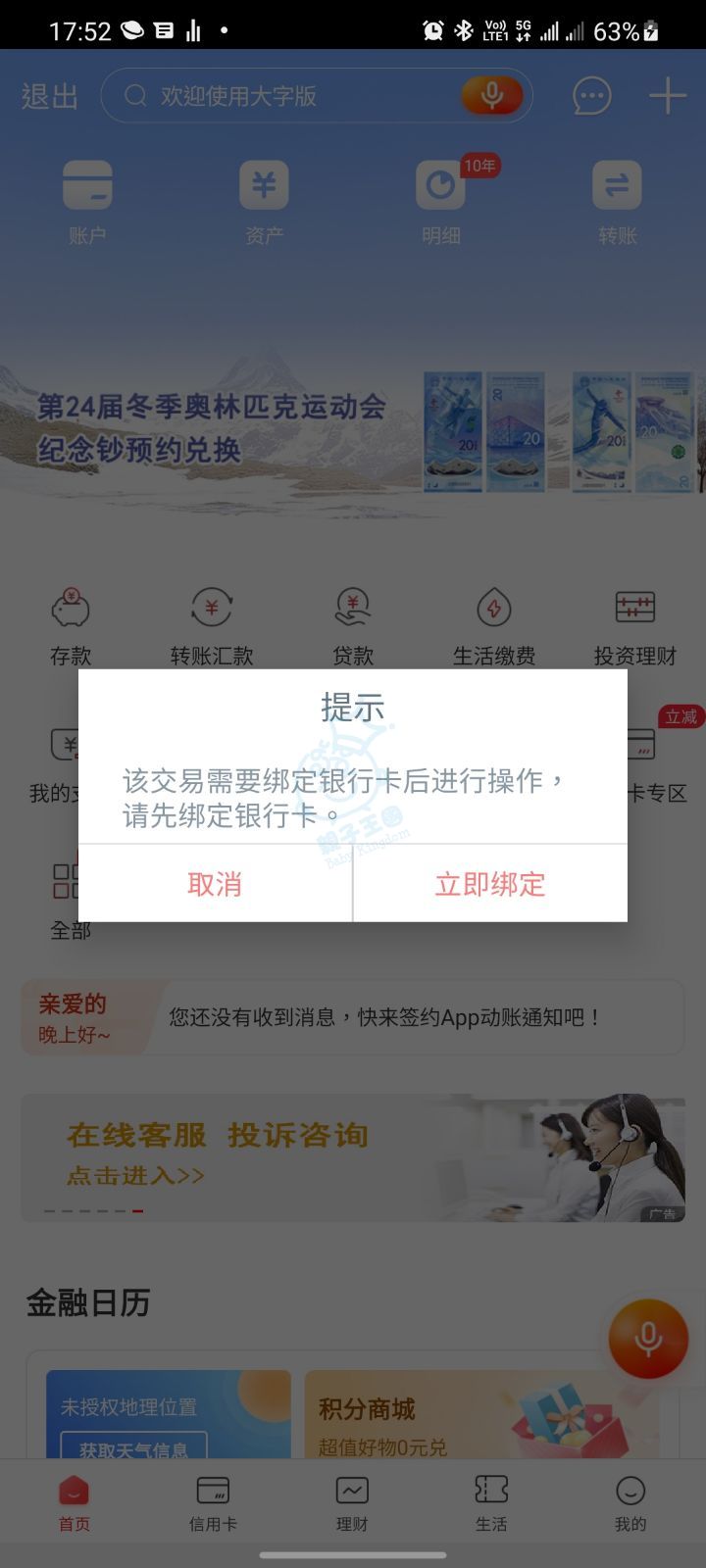Select 转账汇款 remittance service
Screen dimensions: 706x1568
(212, 627)
